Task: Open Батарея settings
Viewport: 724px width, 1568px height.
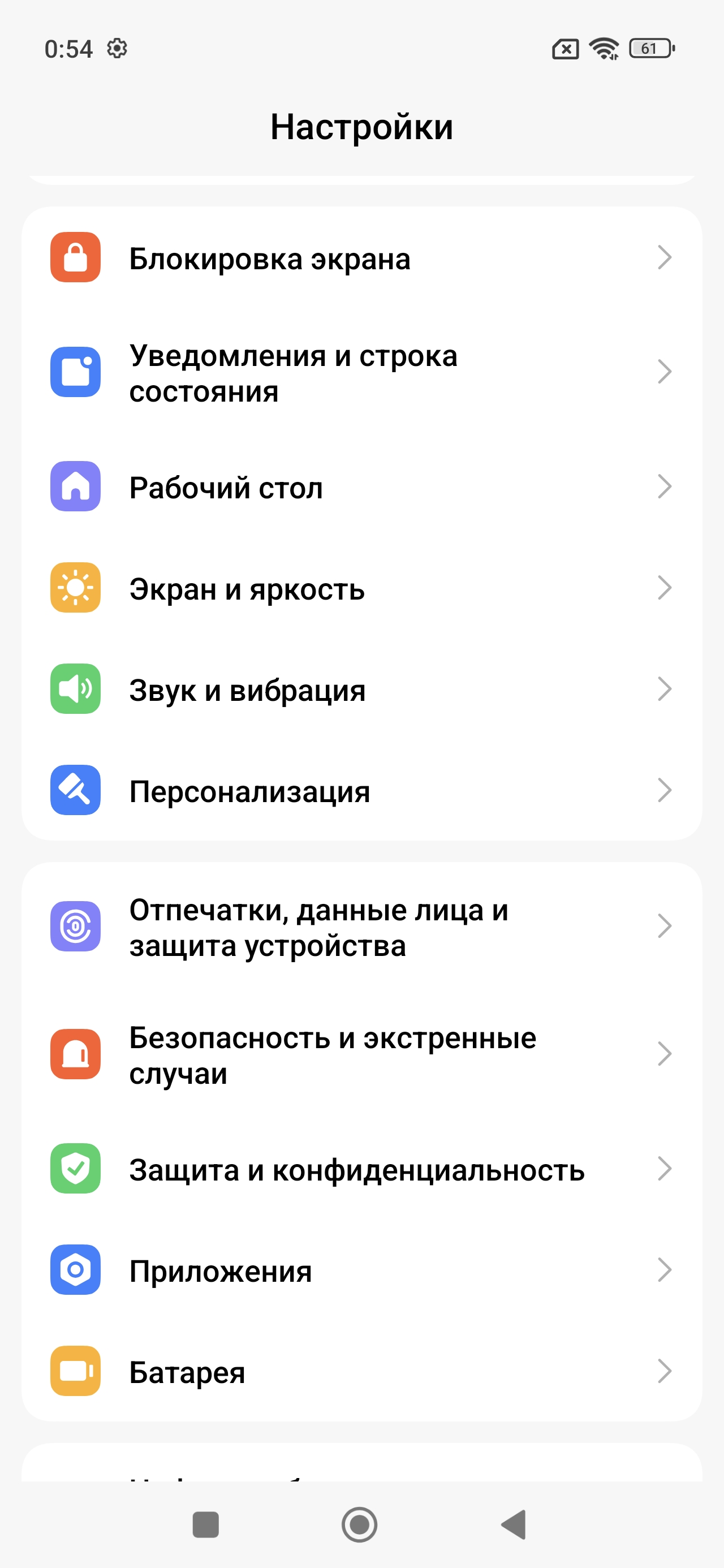Action: [x=361, y=1372]
